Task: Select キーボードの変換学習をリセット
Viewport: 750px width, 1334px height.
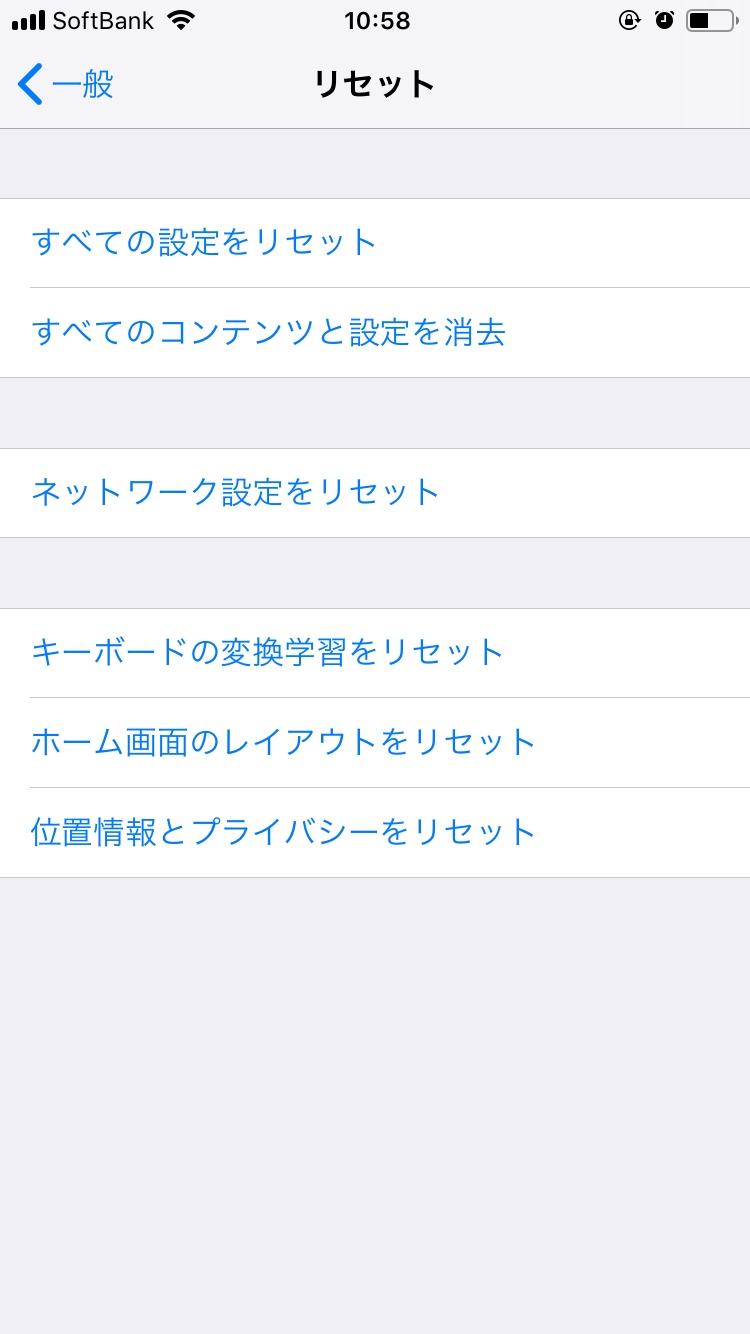Action: [x=375, y=653]
